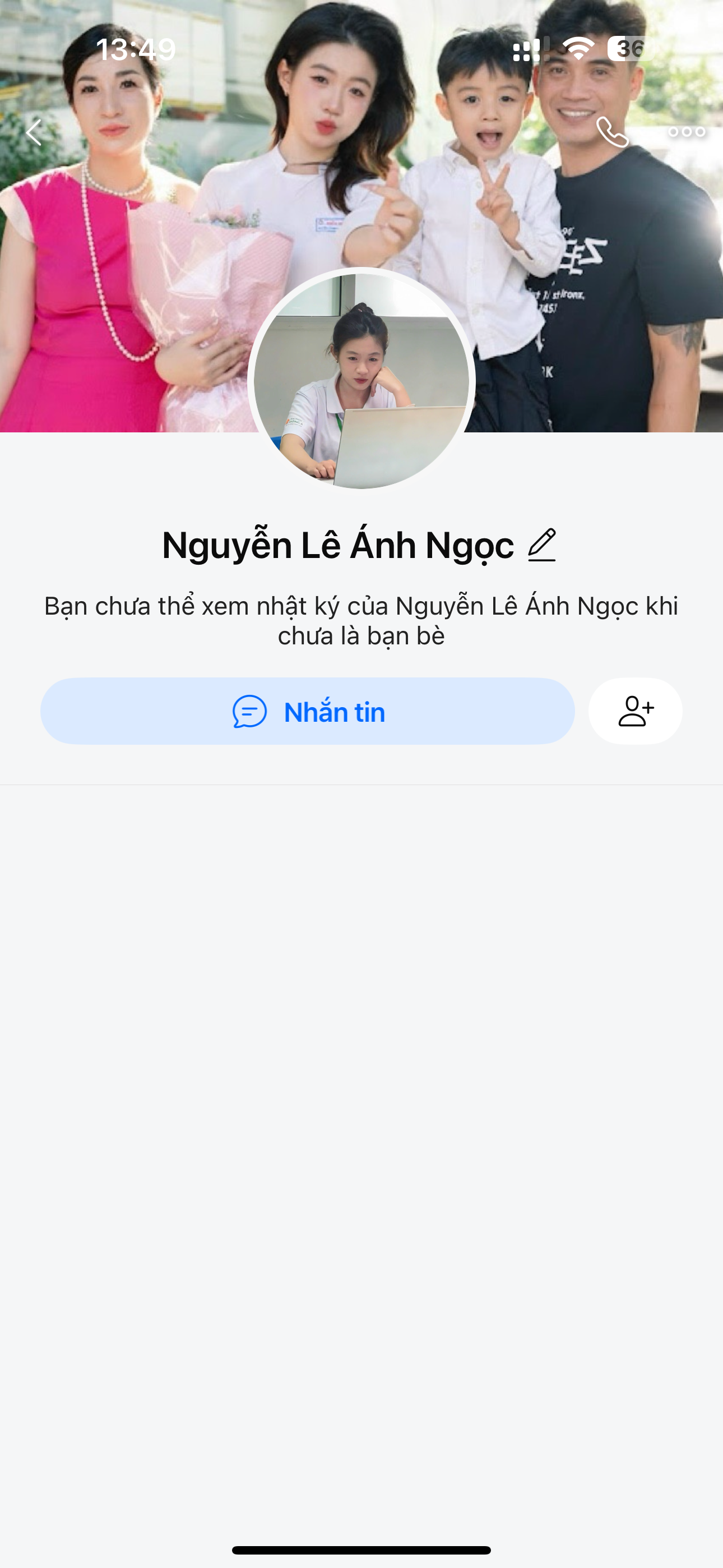Send a friend request with the add-person button

coord(636,711)
